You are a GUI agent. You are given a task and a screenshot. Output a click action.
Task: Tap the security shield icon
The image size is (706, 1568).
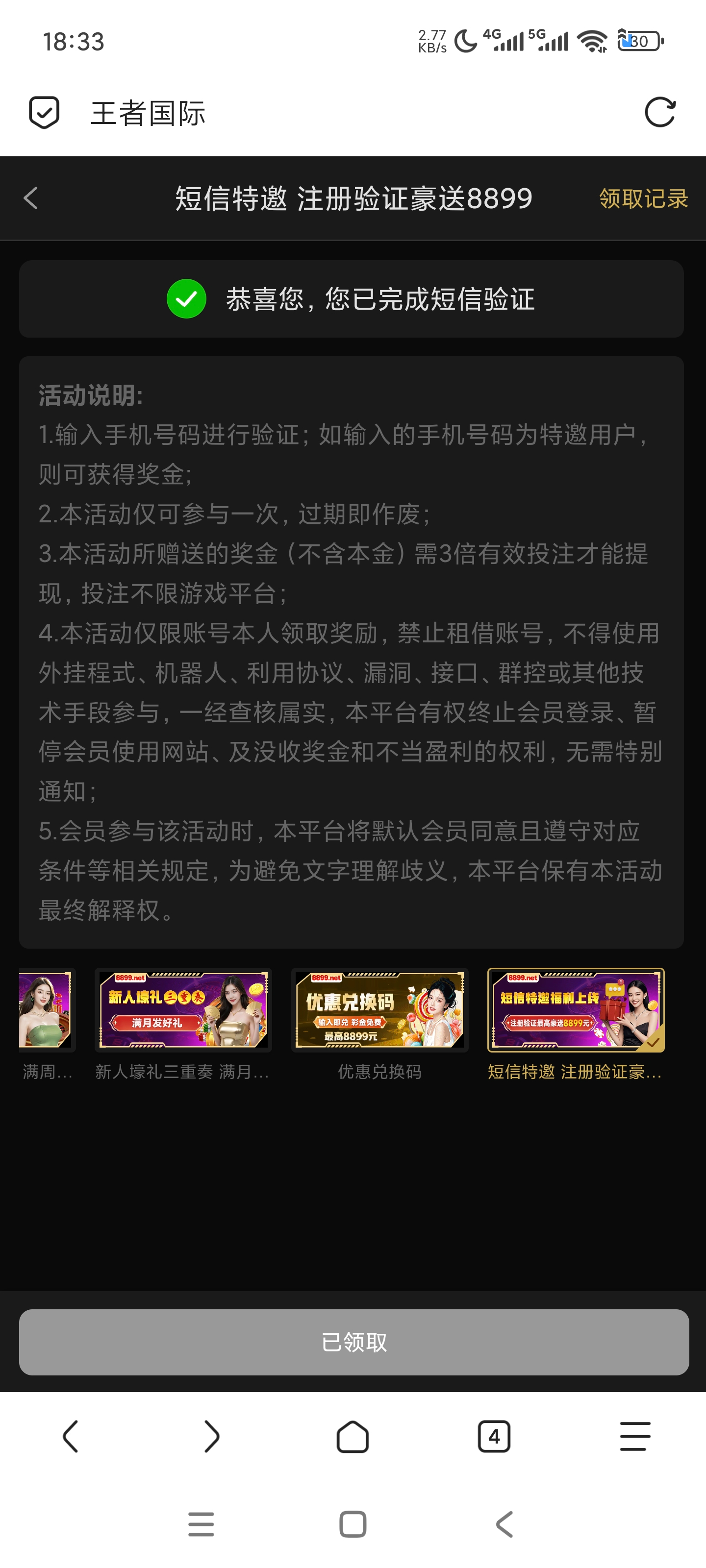click(x=45, y=113)
